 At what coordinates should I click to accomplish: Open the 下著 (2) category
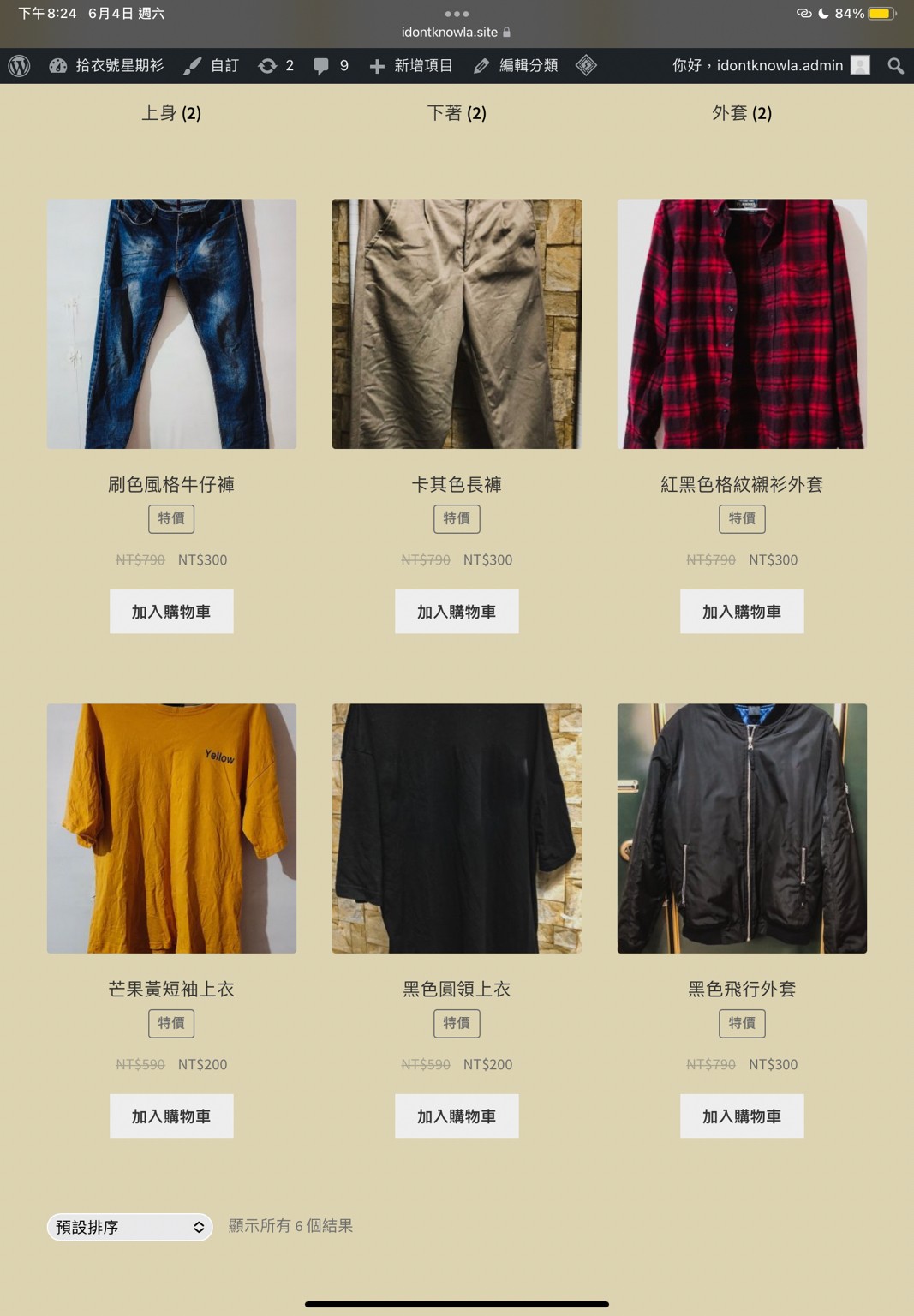click(x=457, y=113)
